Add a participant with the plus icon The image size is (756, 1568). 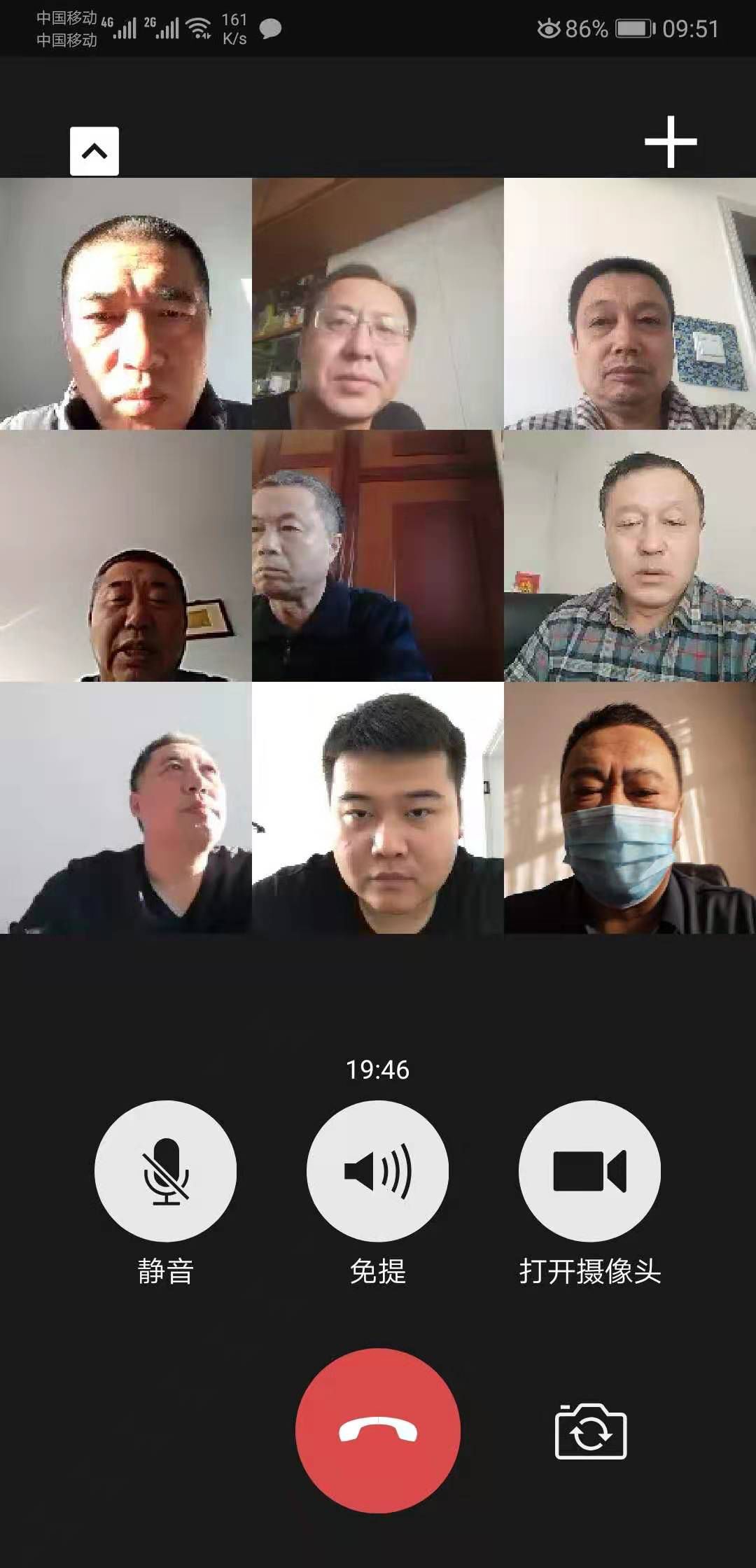click(x=671, y=142)
